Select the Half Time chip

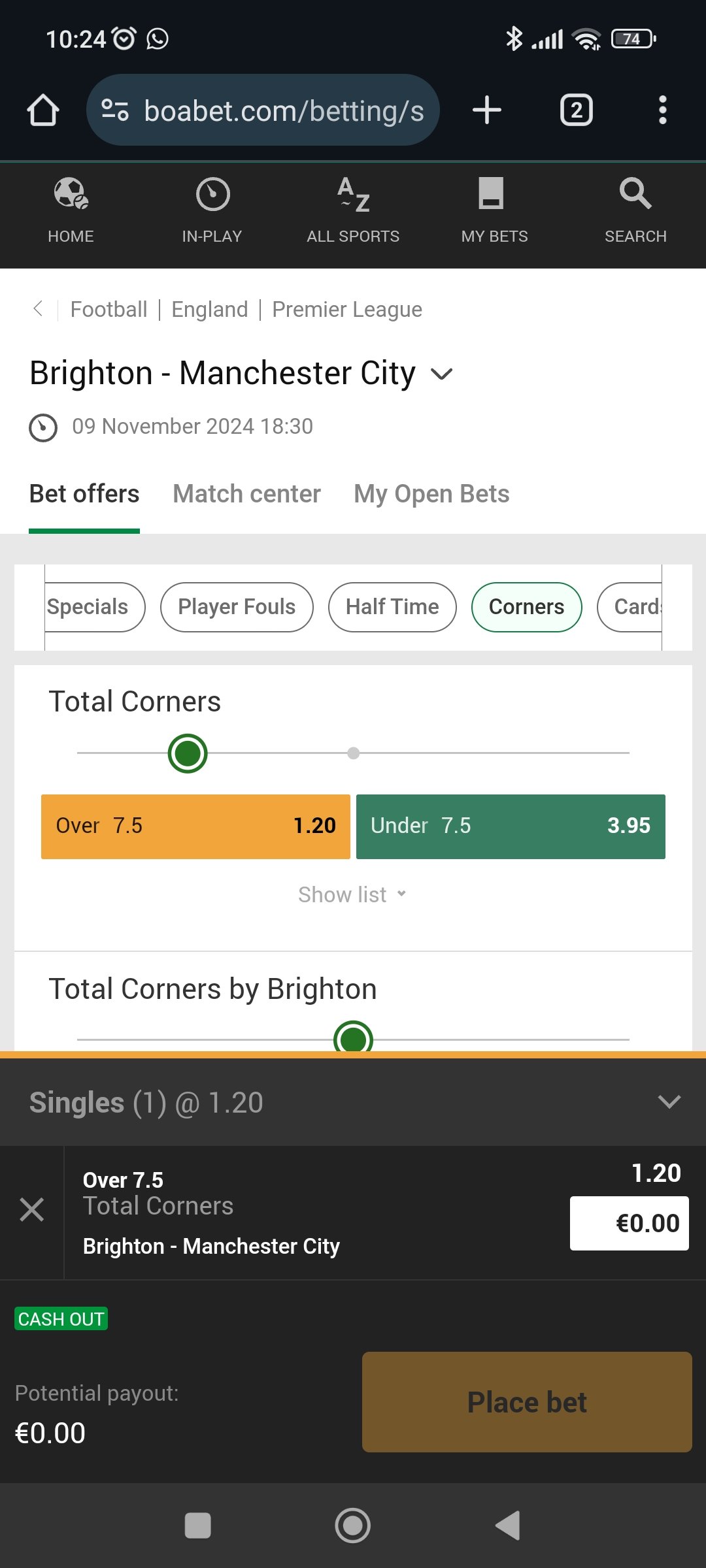(x=392, y=607)
